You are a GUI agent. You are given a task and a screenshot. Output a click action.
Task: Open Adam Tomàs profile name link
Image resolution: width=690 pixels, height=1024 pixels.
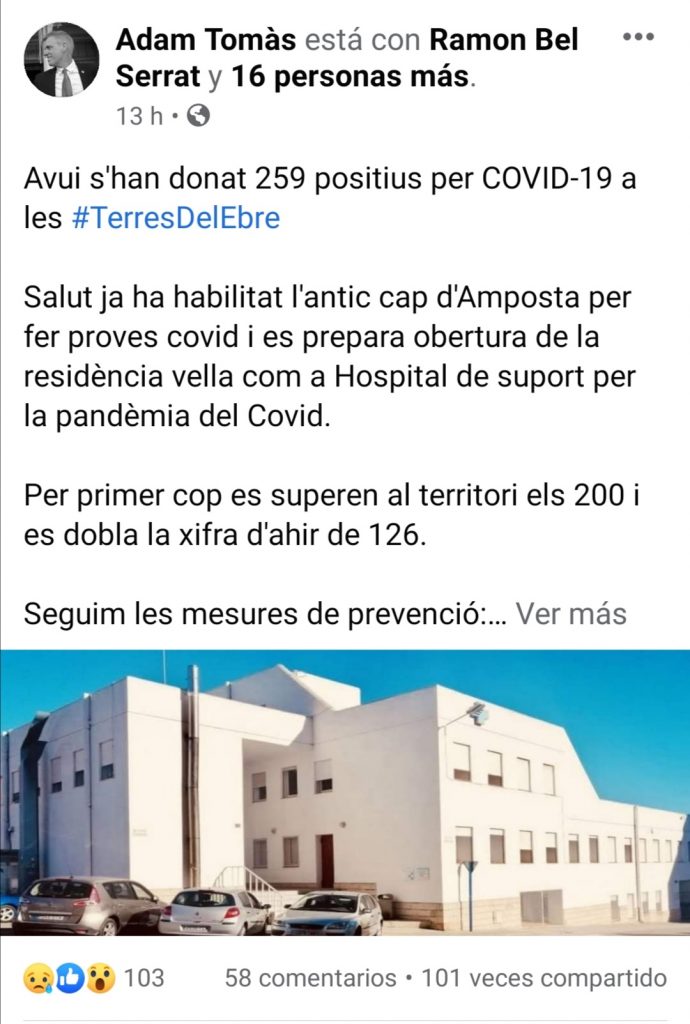(x=206, y=39)
